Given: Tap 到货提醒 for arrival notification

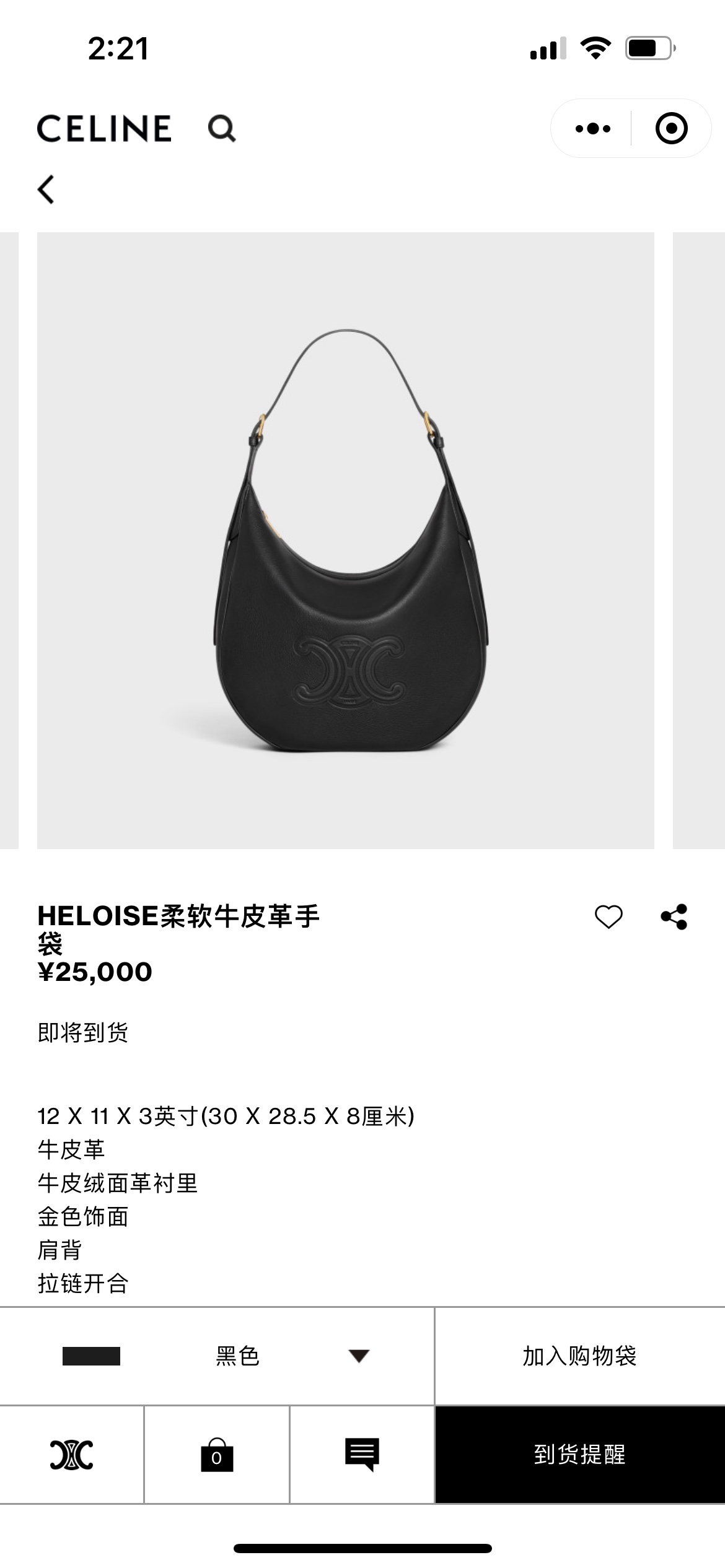Looking at the screenshot, I should pyautogui.click(x=579, y=1454).
